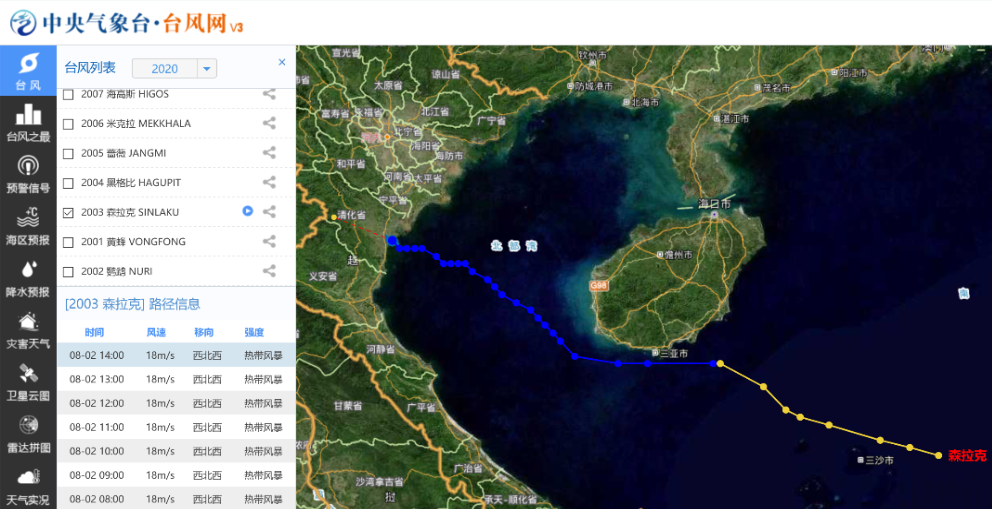992x509 pixels.
Task: Open 降水预报 precipitation forecast
Action: tap(28, 278)
